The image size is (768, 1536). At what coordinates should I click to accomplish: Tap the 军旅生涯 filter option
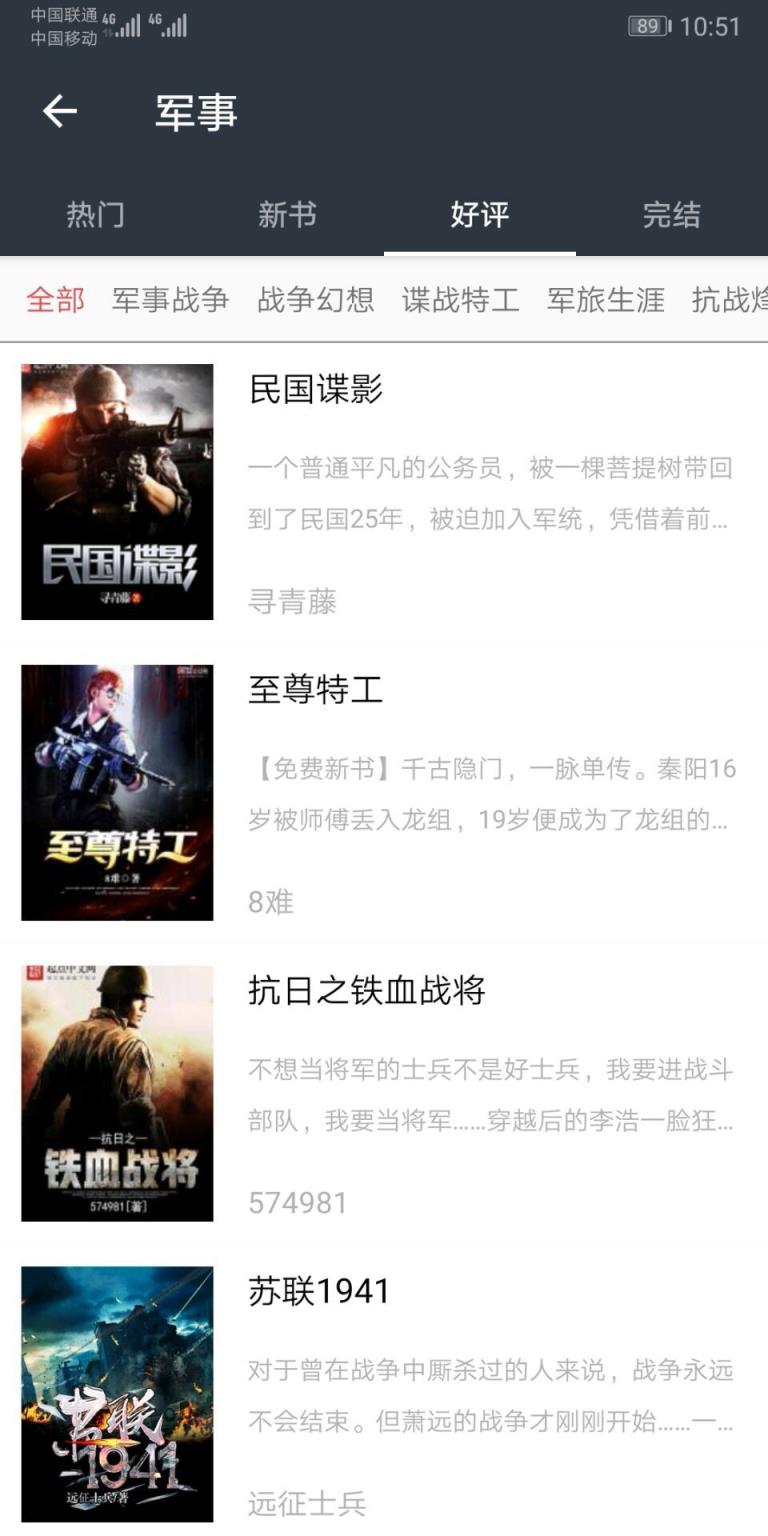pyautogui.click(x=603, y=298)
